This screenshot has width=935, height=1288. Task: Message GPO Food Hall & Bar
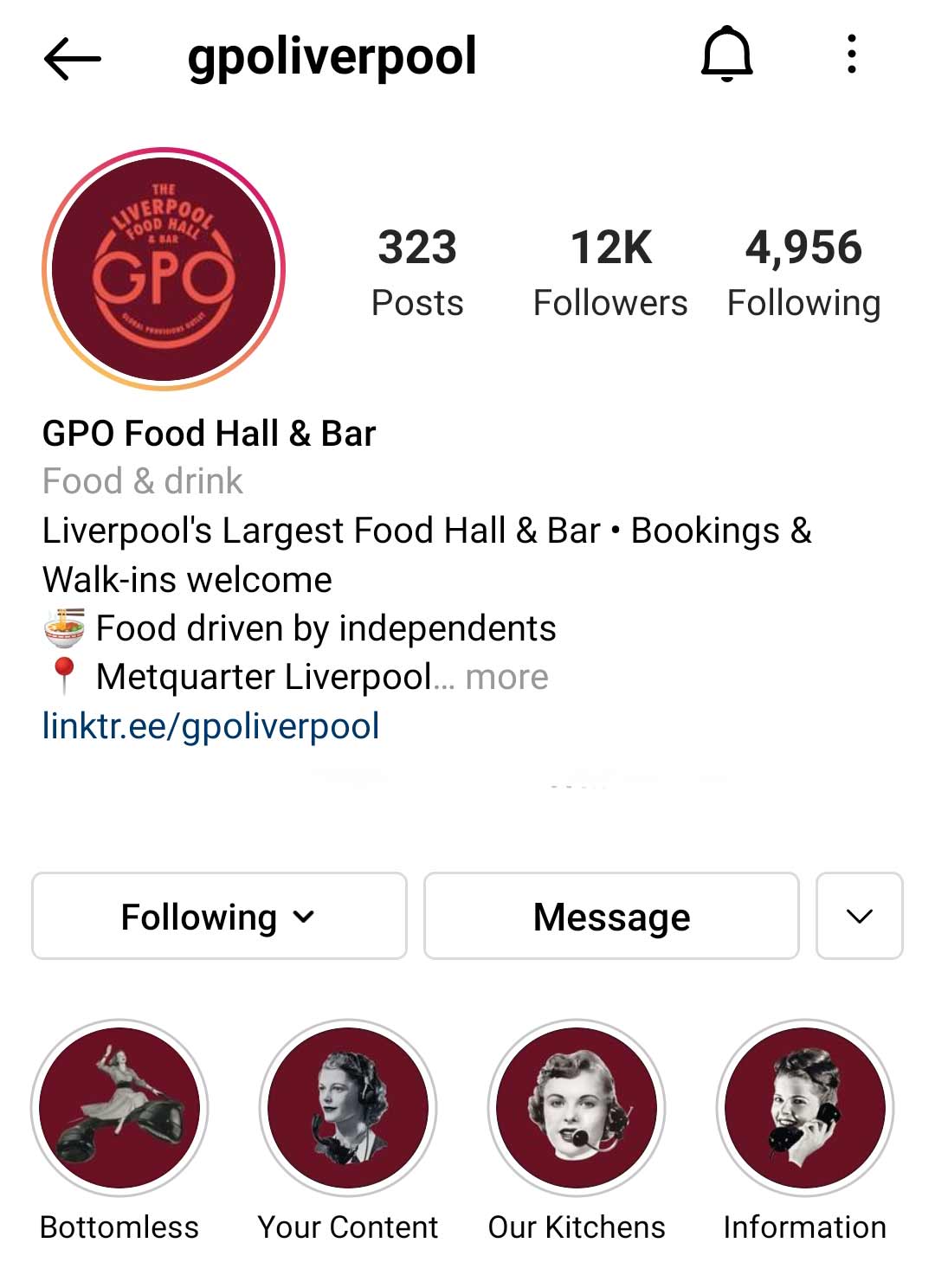coord(611,916)
